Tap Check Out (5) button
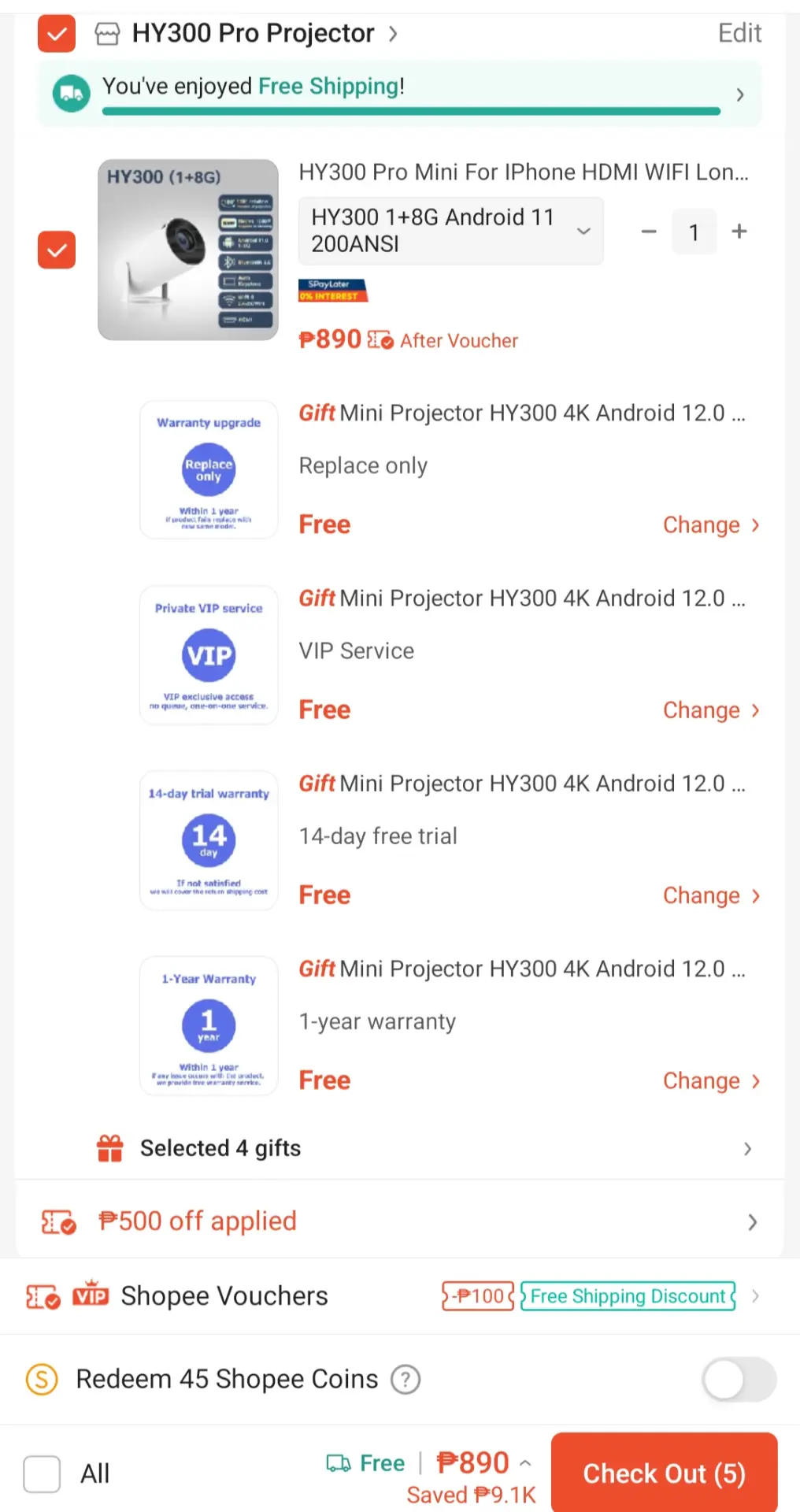This screenshot has height=1512, width=800. [664, 1473]
